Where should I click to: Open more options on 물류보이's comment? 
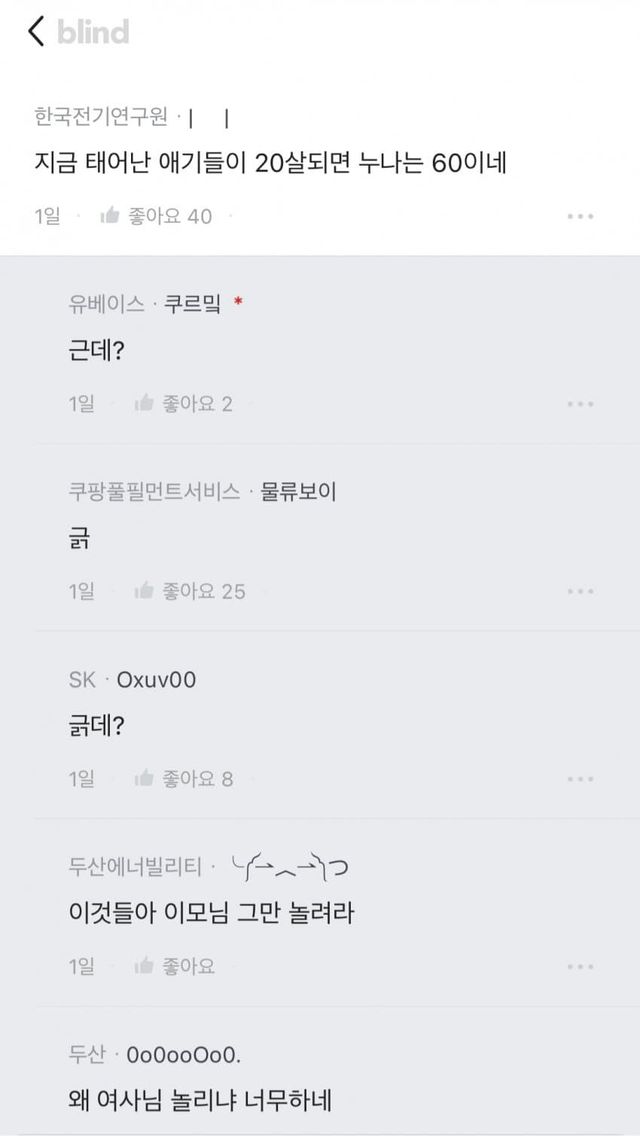pyautogui.click(x=581, y=592)
